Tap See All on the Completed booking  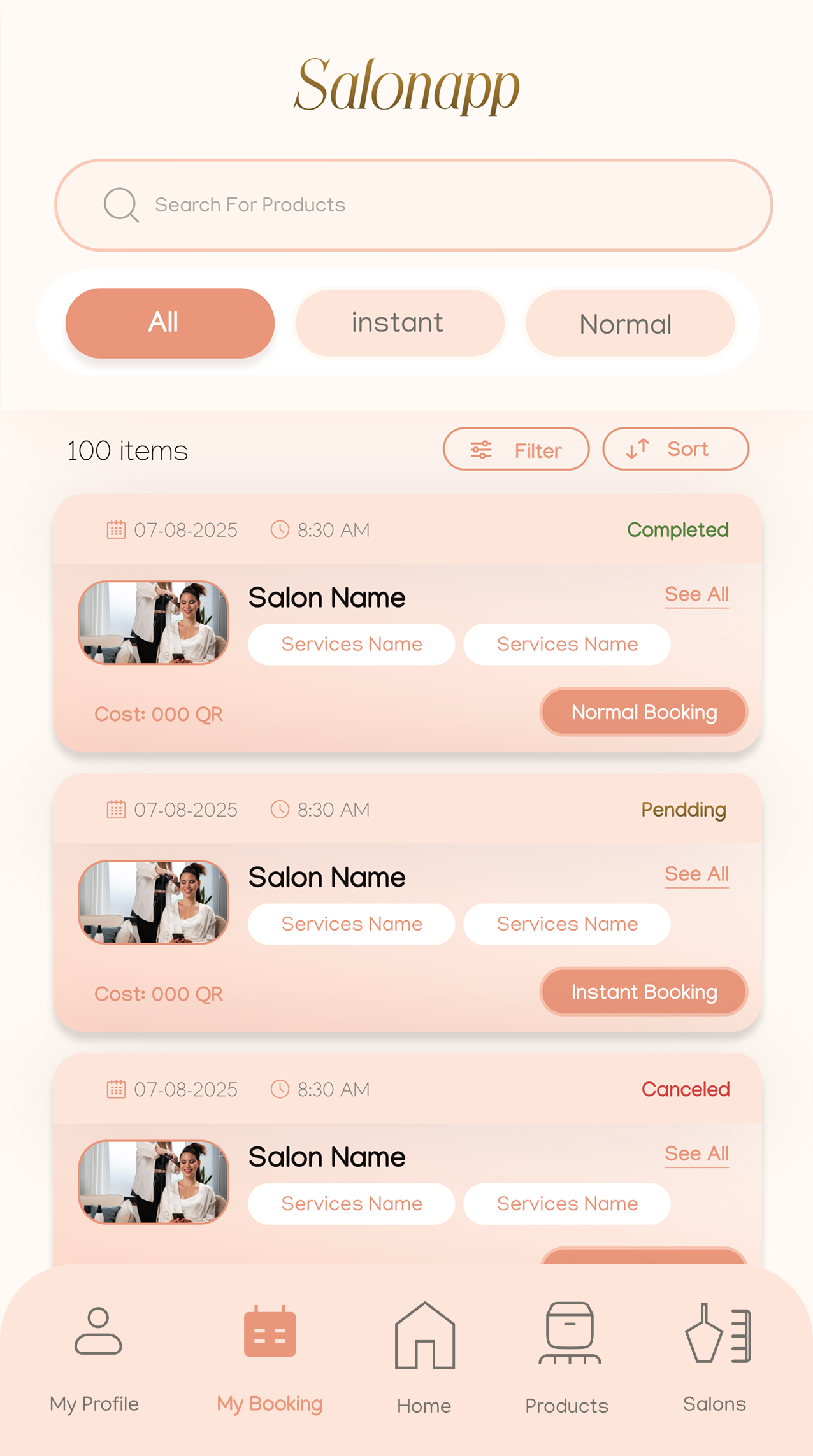tap(696, 594)
